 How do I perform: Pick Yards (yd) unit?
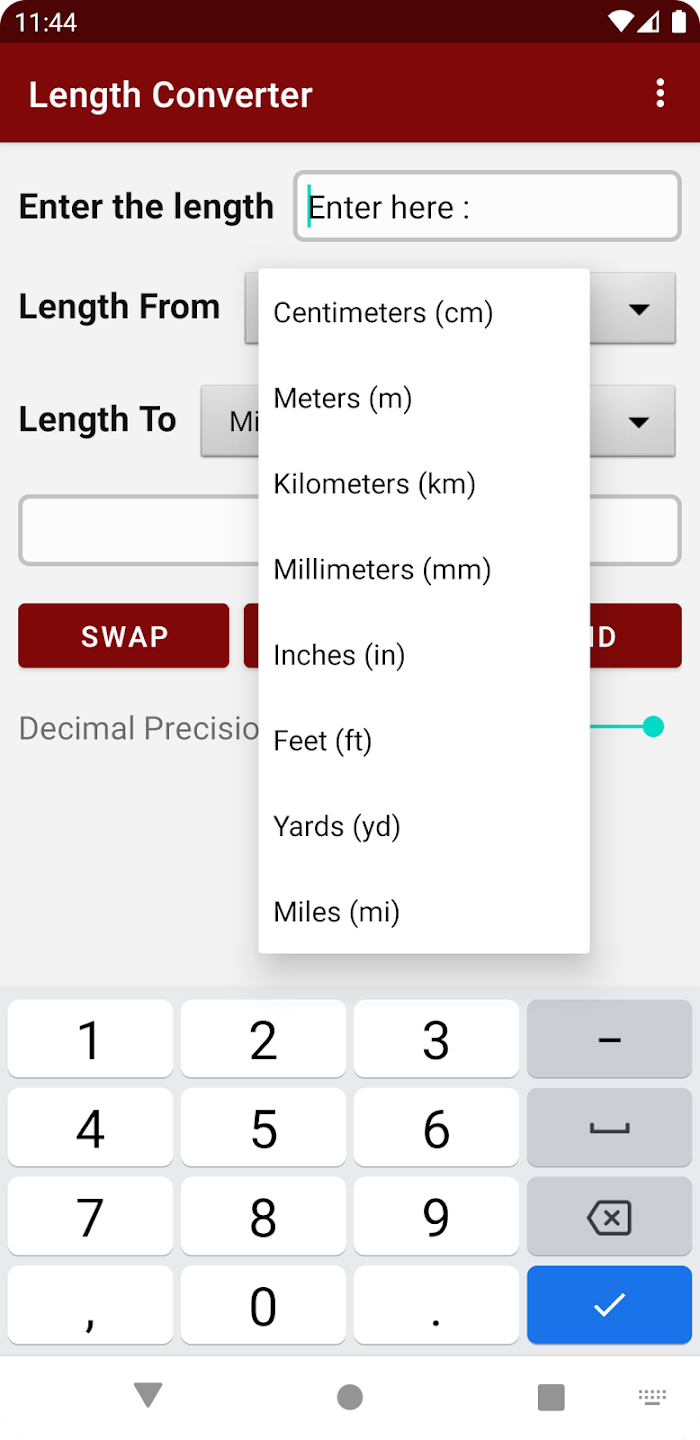[337, 826]
